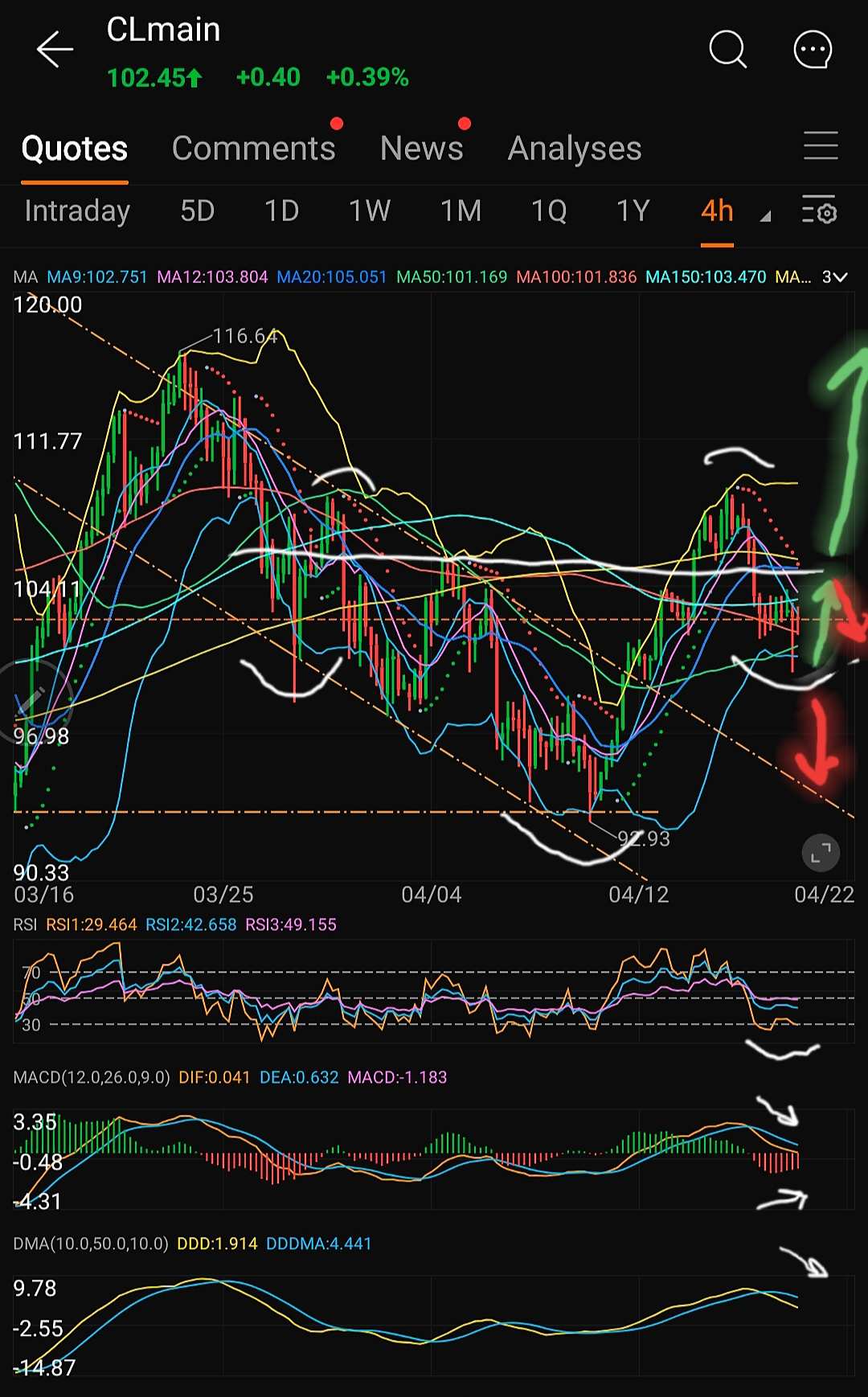Select the Intraday timeframe

77,211
